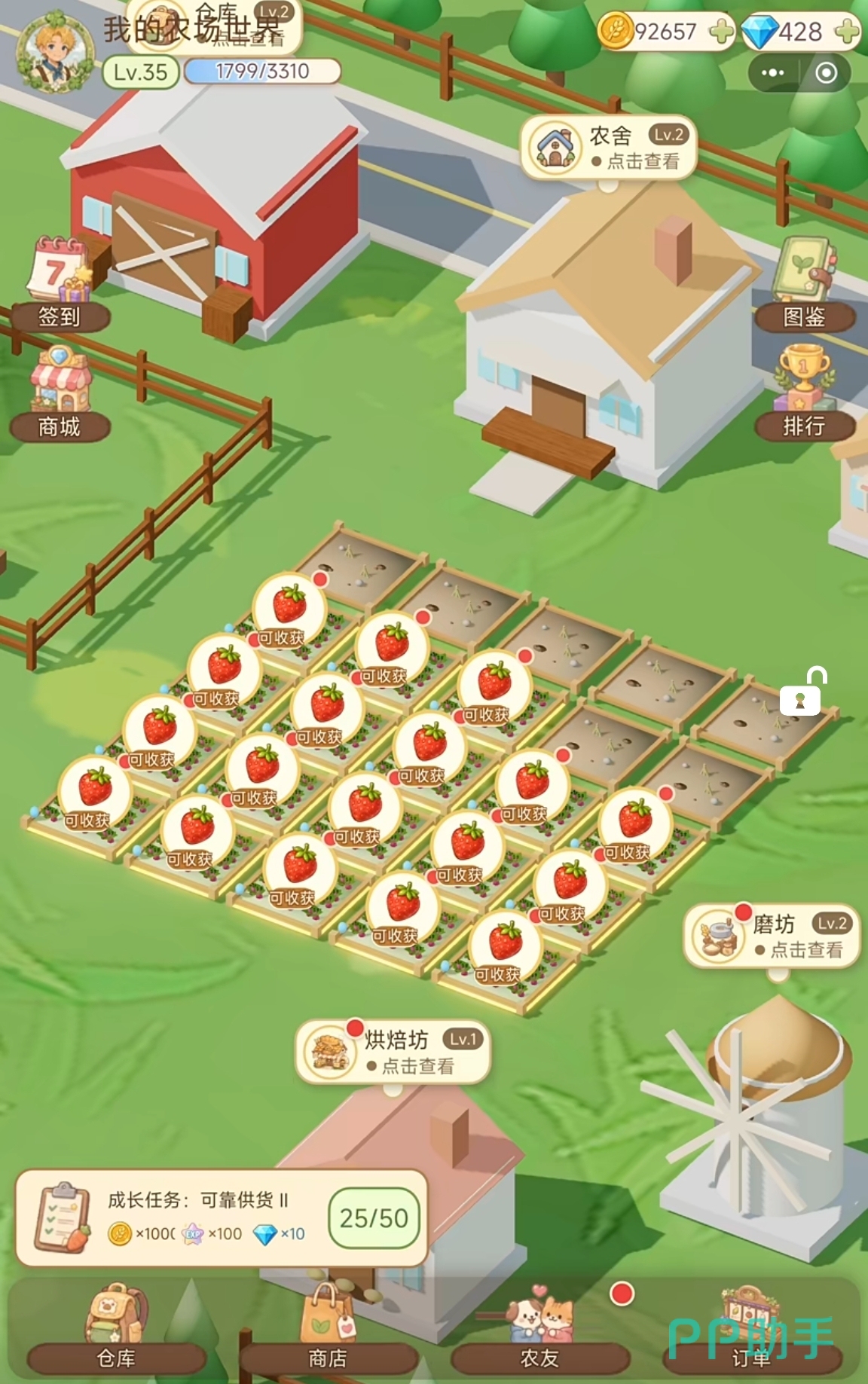View the 排行 leaderboard
868x1384 pixels.
[x=805, y=393]
